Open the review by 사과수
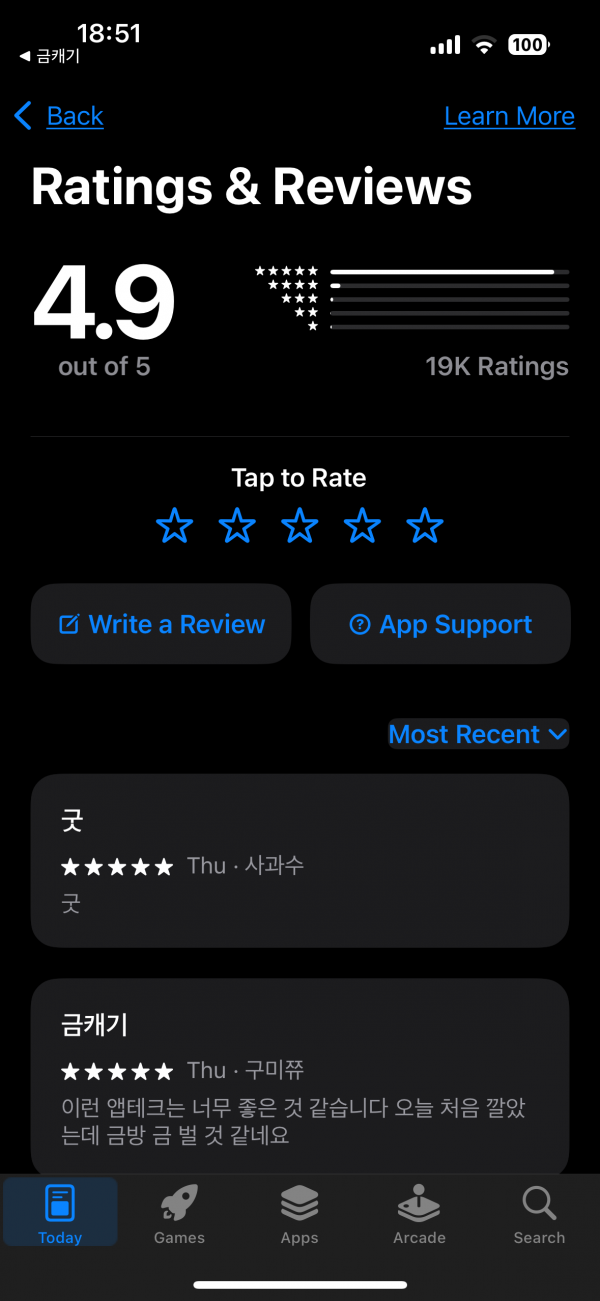600x1301 pixels. tap(300, 860)
